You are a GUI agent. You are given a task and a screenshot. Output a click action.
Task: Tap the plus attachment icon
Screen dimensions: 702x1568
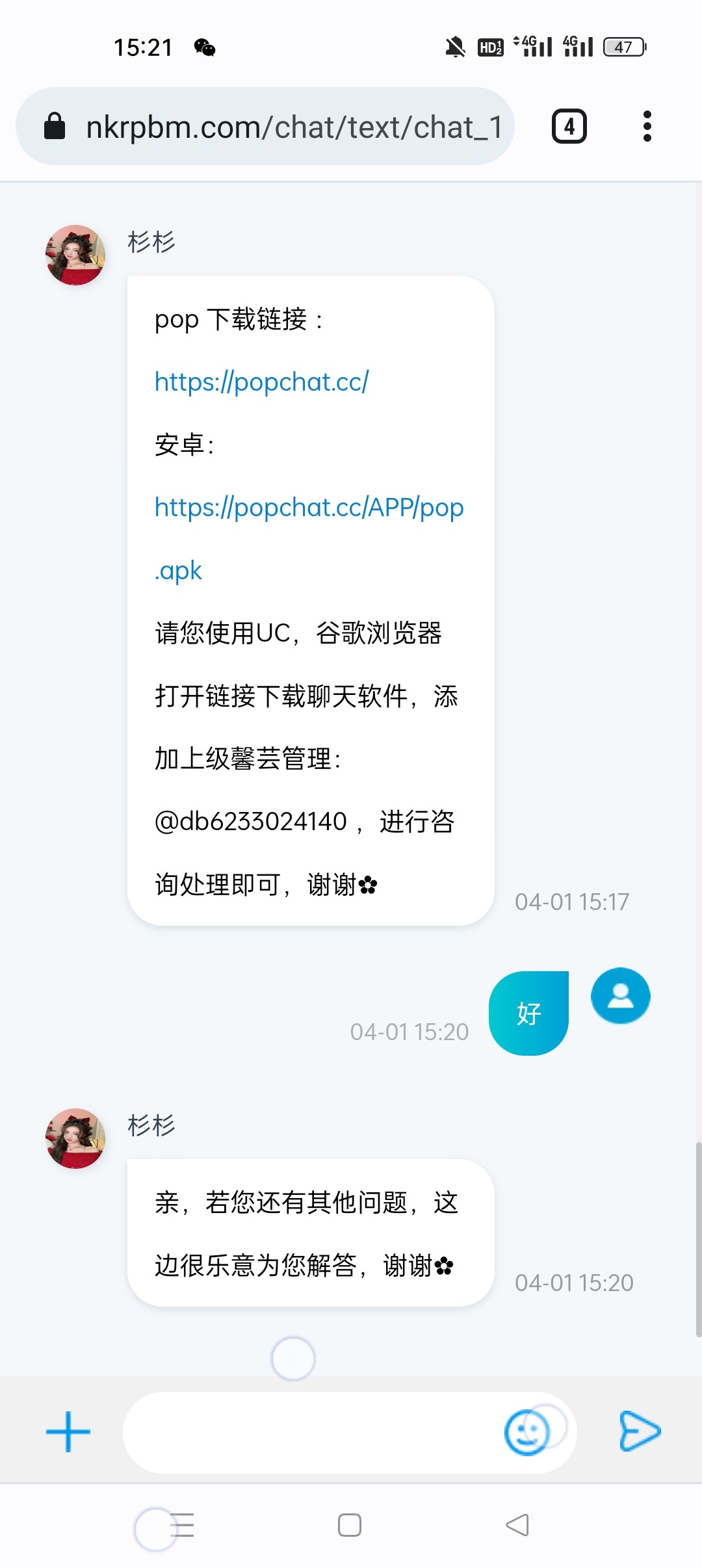click(x=68, y=1431)
